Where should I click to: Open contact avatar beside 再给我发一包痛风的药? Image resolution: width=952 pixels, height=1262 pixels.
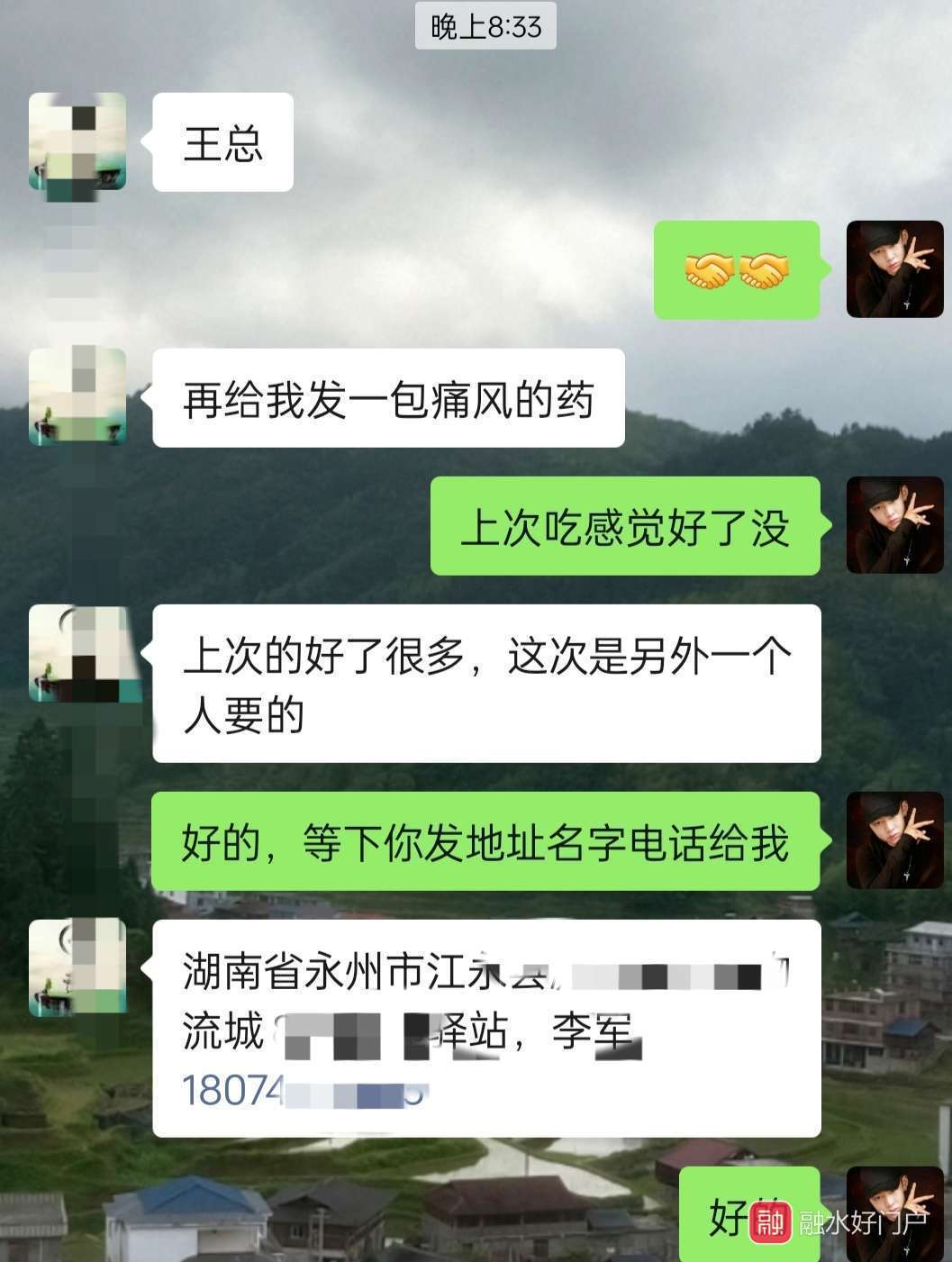tap(77, 396)
